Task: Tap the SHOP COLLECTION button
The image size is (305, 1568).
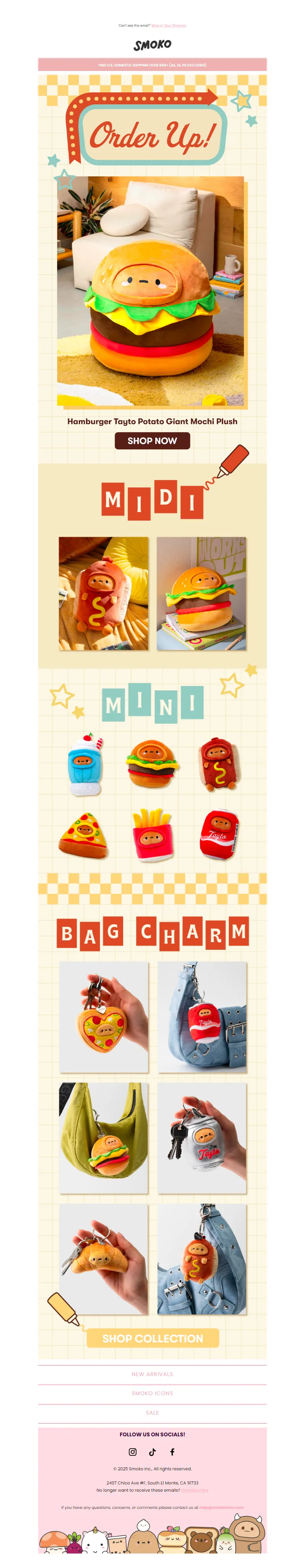Action: tap(152, 1338)
